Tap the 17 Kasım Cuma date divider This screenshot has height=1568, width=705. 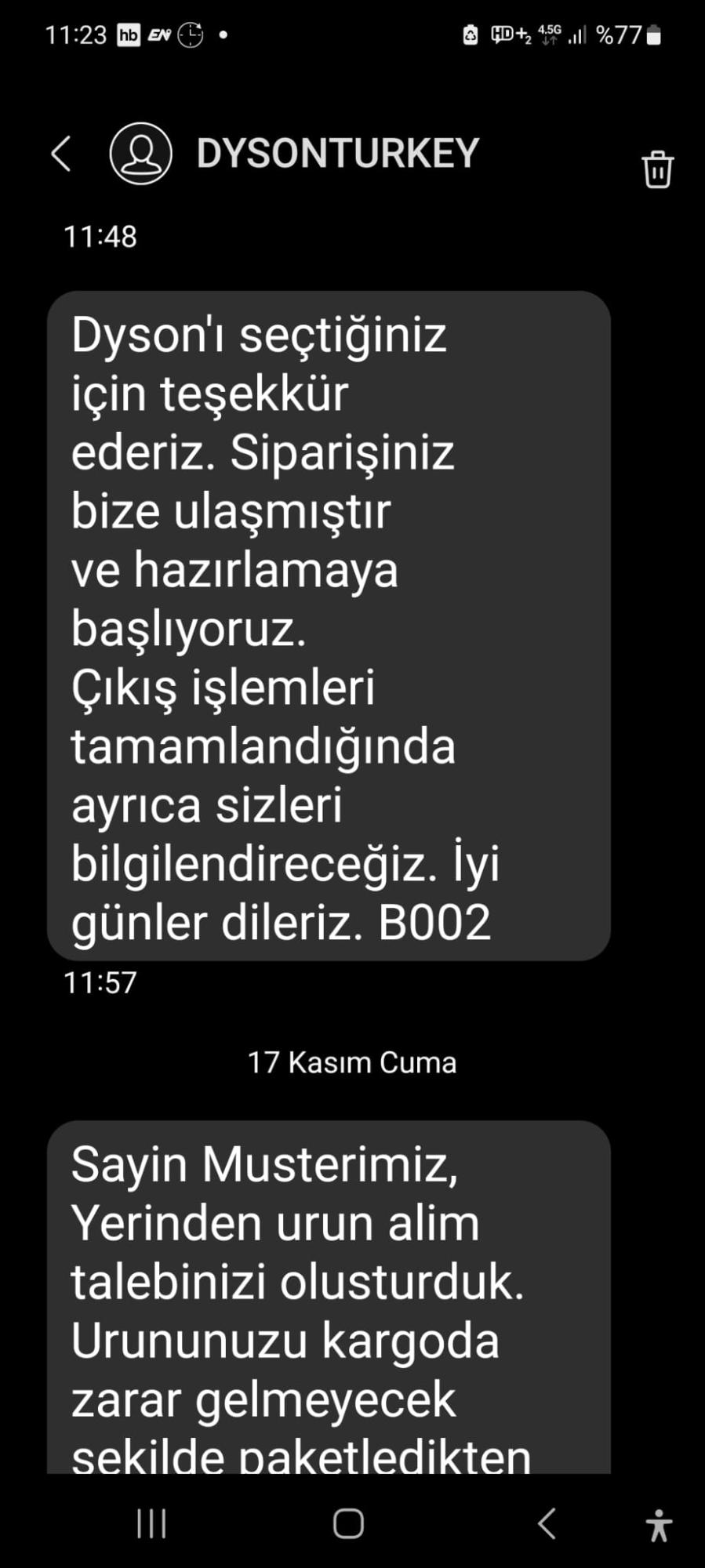(351, 1062)
